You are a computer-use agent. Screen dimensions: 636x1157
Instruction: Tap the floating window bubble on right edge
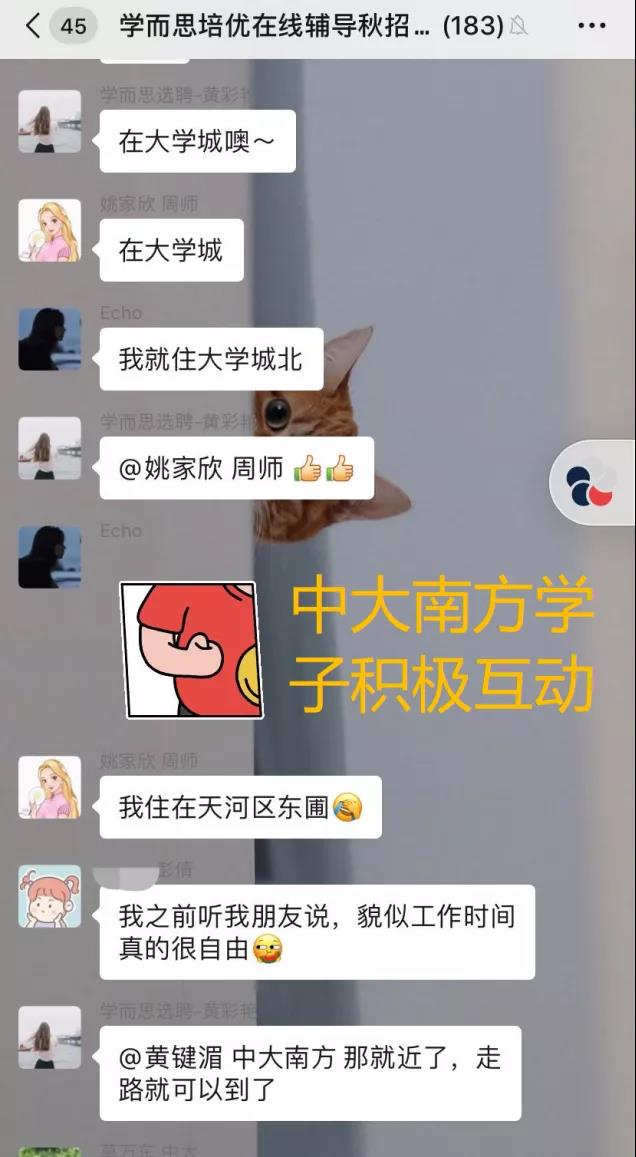point(592,484)
